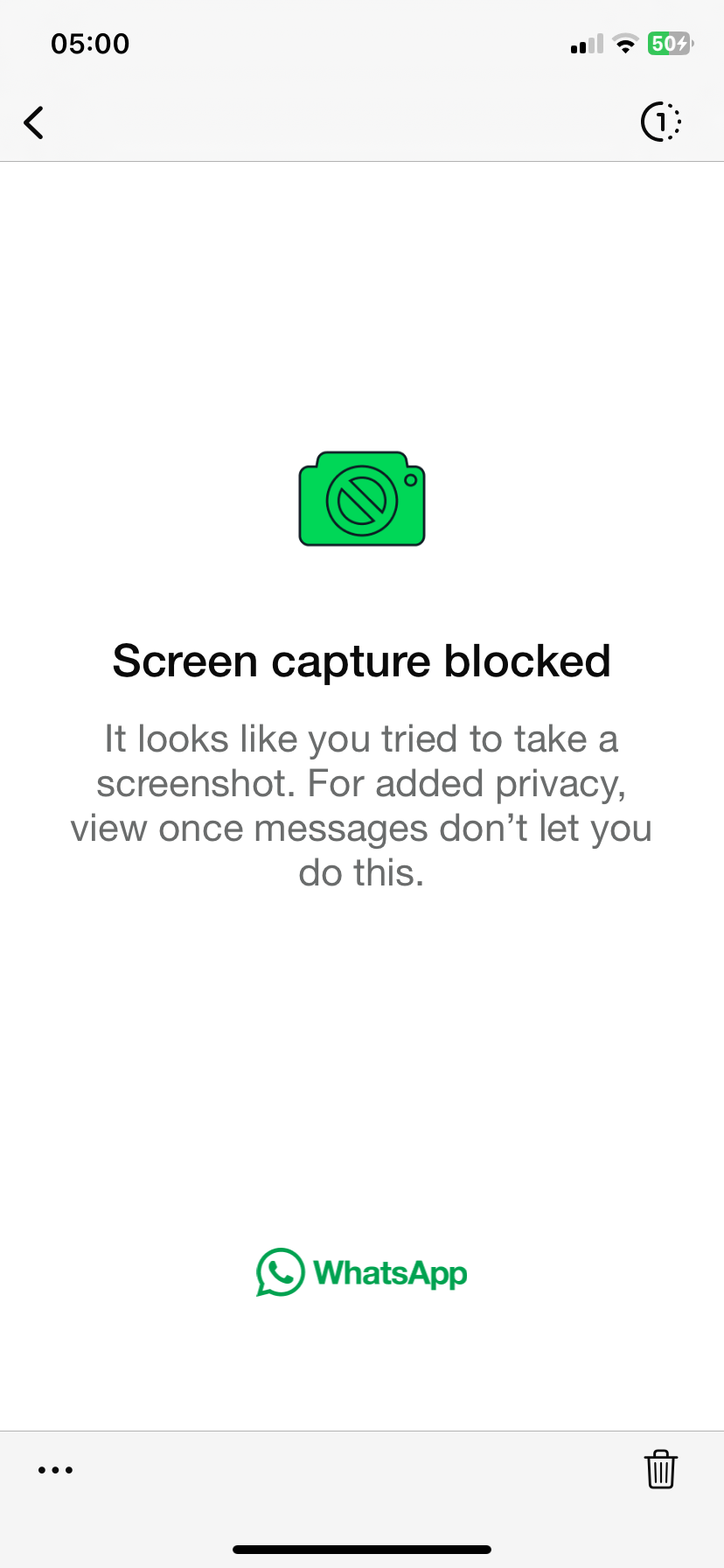Image resolution: width=724 pixels, height=1568 pixels.
Task: Open the three-dot more options menu
Action: pyautogui.click(x=56, y=1470)
